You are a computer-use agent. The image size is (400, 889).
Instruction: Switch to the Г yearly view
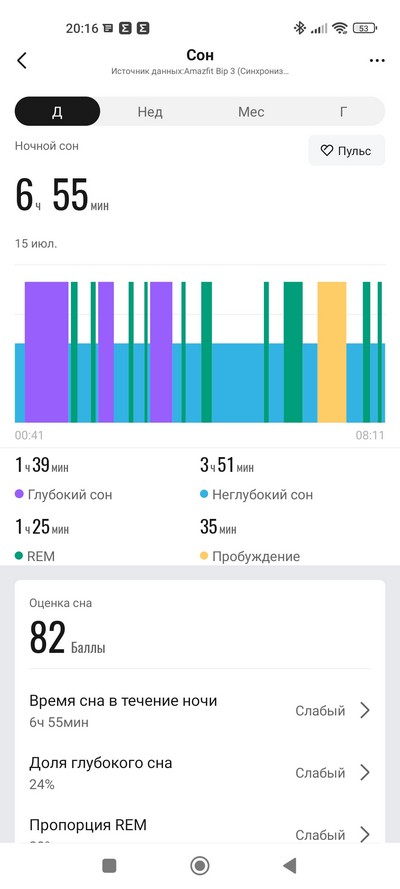pos(343,112)
